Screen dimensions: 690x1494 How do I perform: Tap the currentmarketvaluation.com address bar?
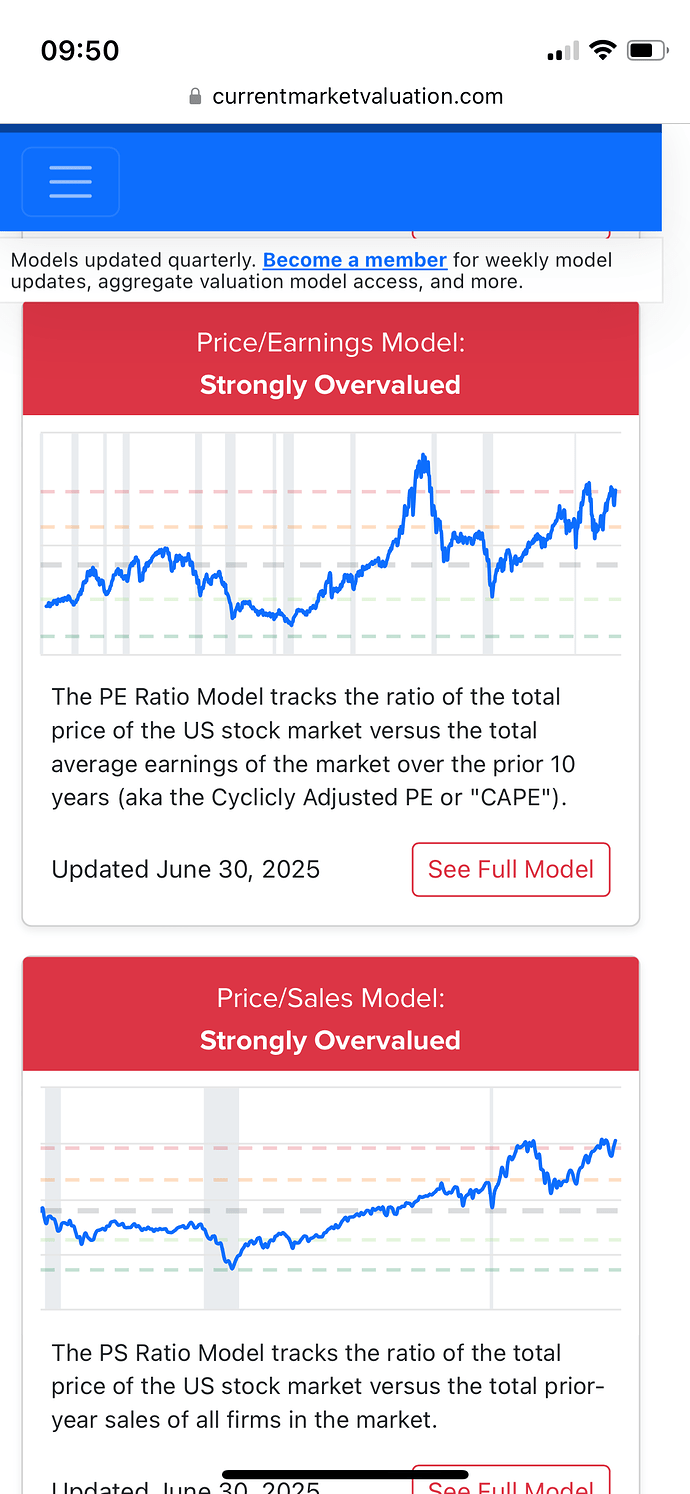point(345,96)
